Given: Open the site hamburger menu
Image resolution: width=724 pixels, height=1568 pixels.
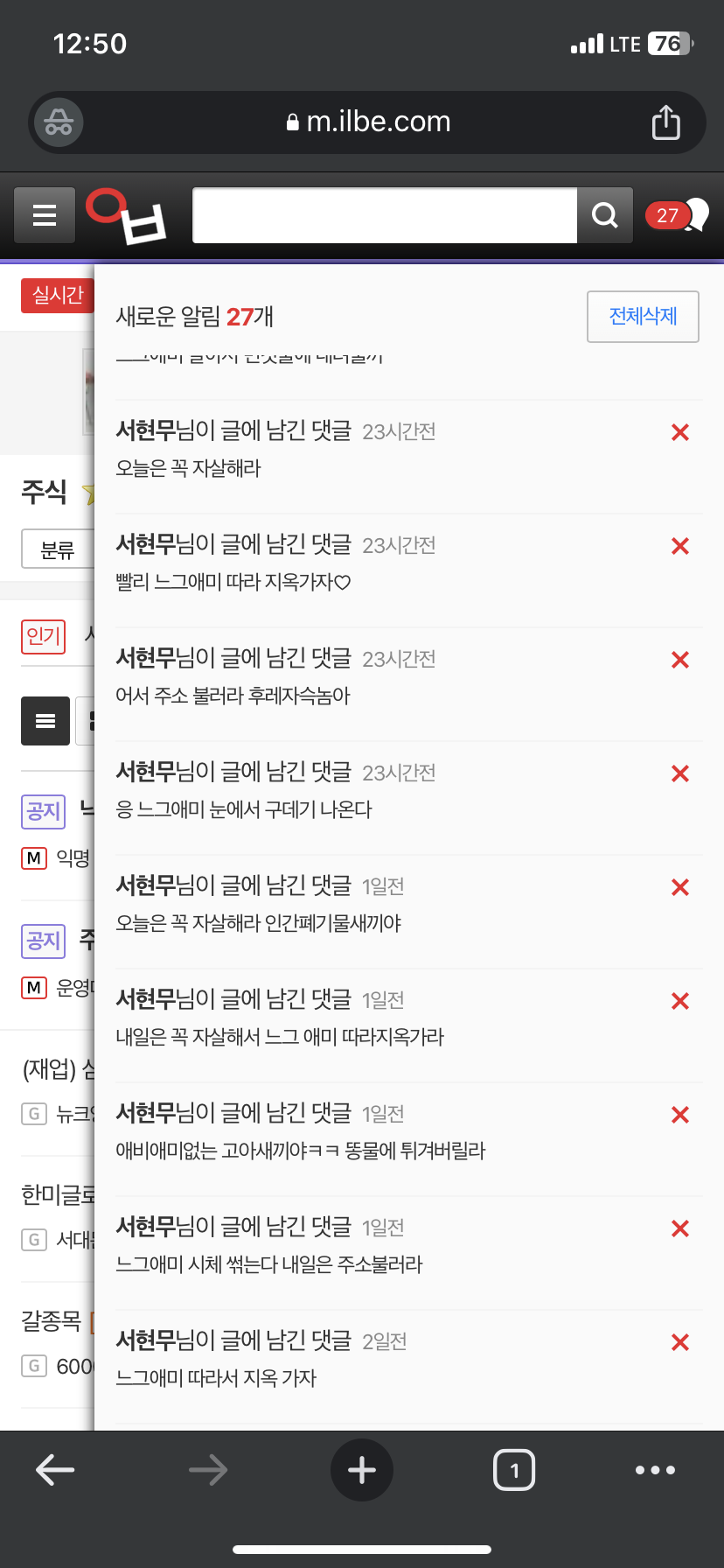Looking at the screenshot, I should click(45, 215).
